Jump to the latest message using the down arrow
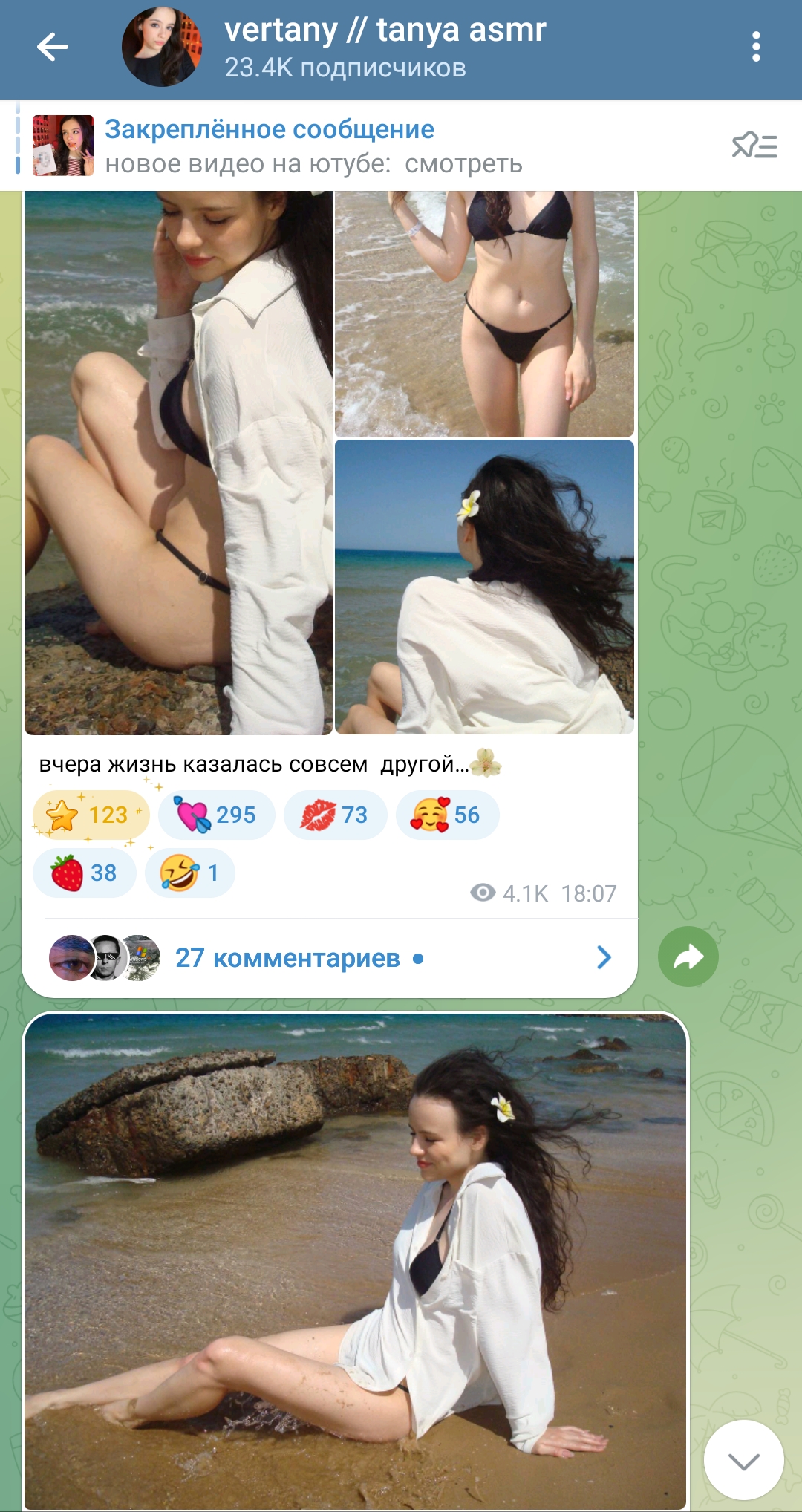802x1512 pixels. click(x=743, y=1461)
